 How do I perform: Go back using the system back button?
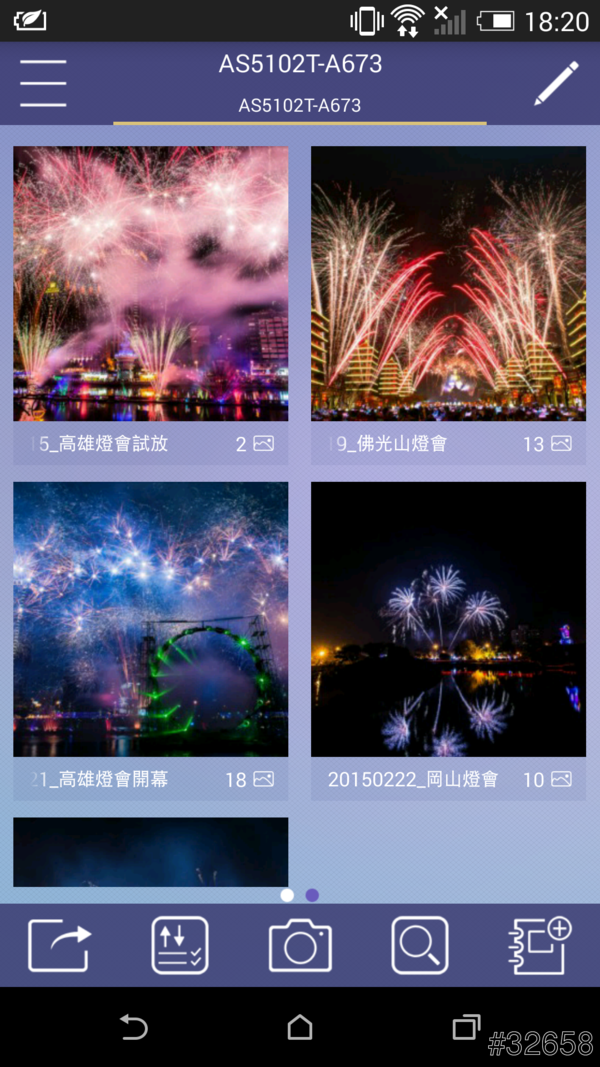click(133, 1027)
